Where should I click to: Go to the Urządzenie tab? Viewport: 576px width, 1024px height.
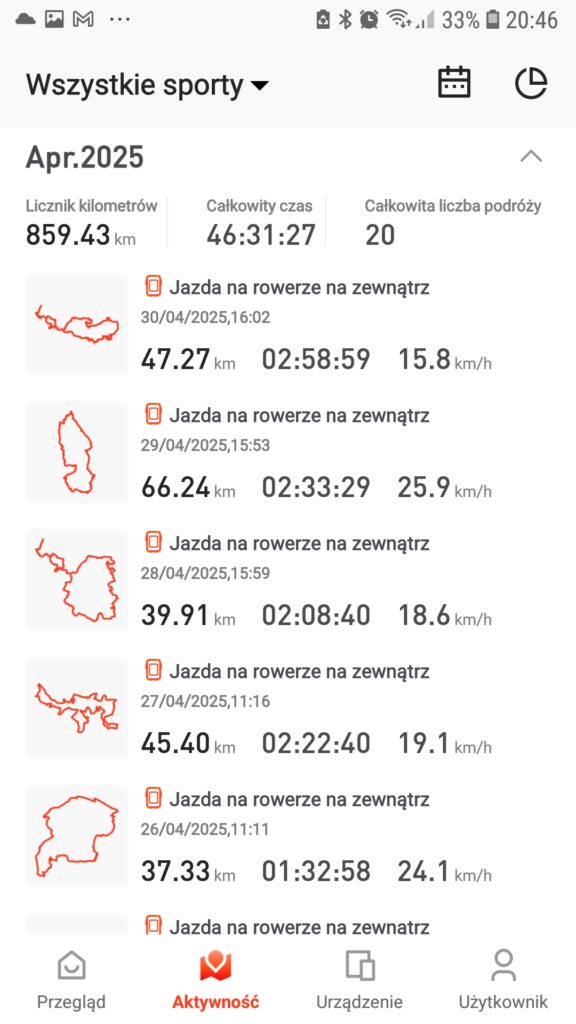(360, 980)
